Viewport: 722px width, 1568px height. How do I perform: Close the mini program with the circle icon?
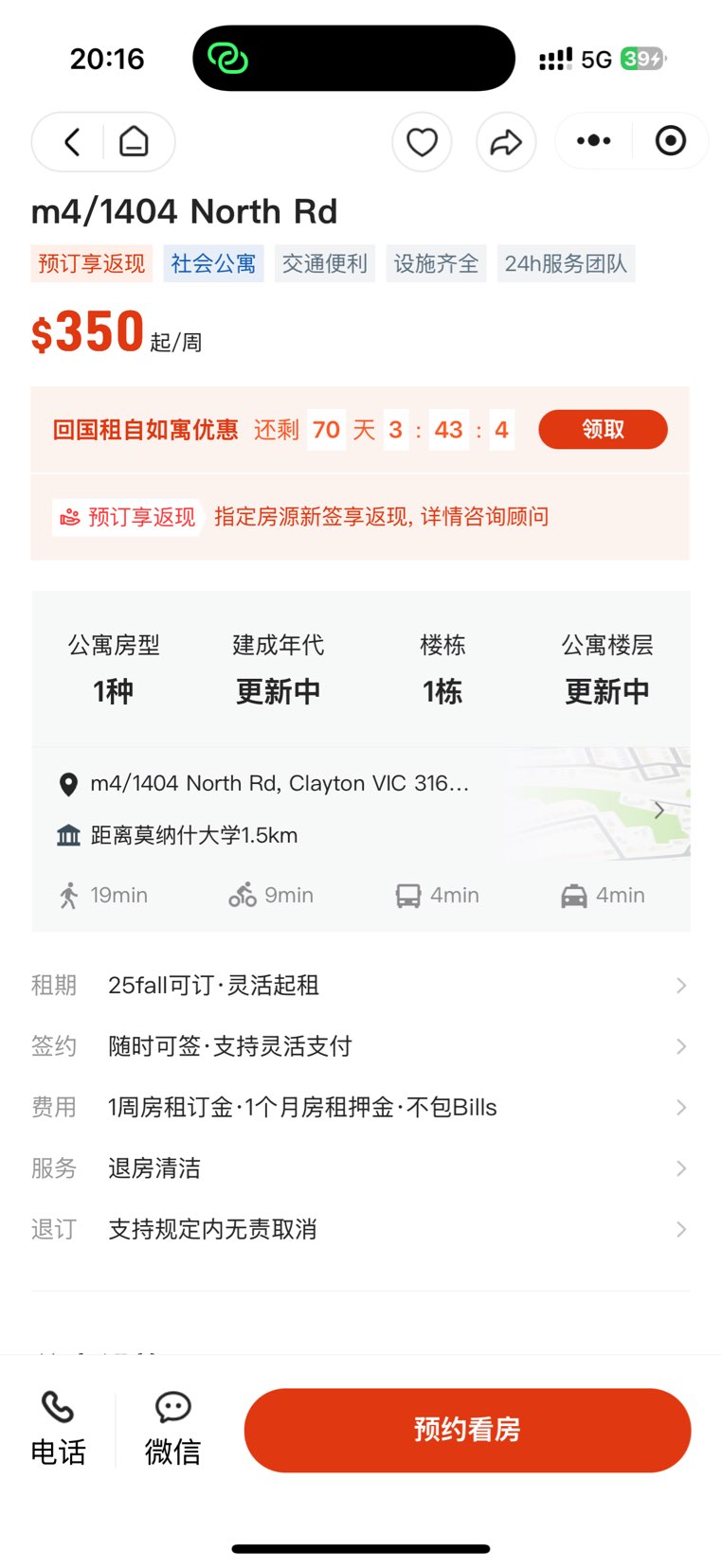point(671,141)
